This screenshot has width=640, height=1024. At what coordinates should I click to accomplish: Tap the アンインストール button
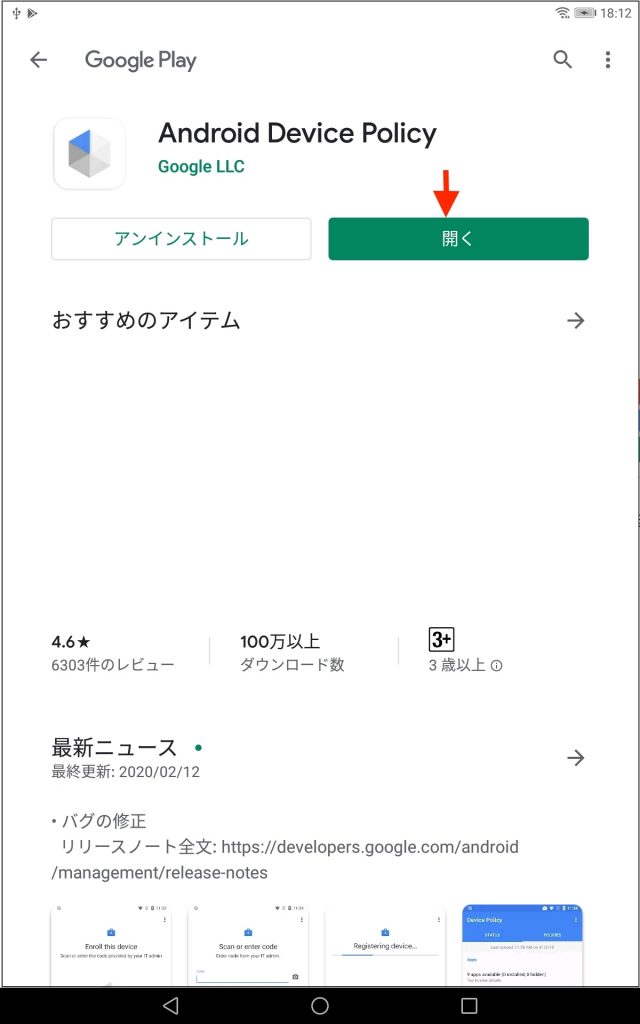[181, 239]
